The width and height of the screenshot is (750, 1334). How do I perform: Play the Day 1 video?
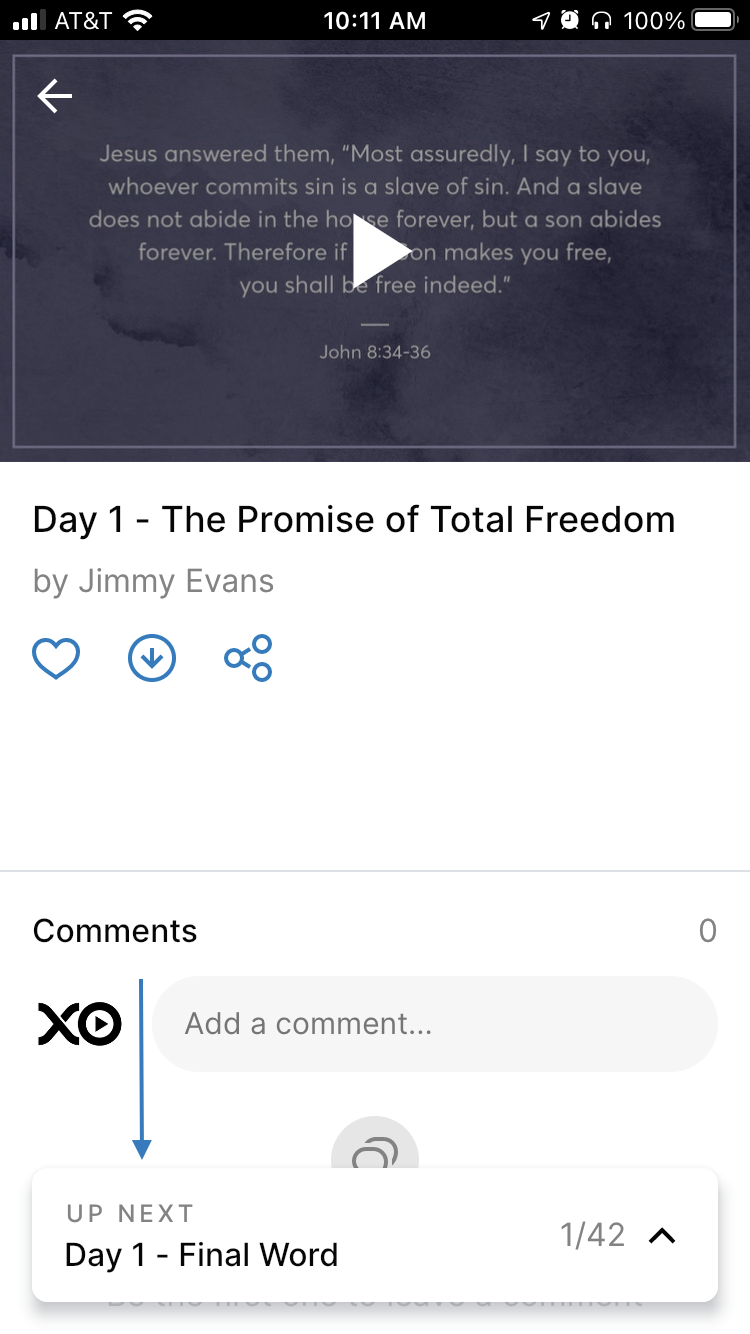381,251
